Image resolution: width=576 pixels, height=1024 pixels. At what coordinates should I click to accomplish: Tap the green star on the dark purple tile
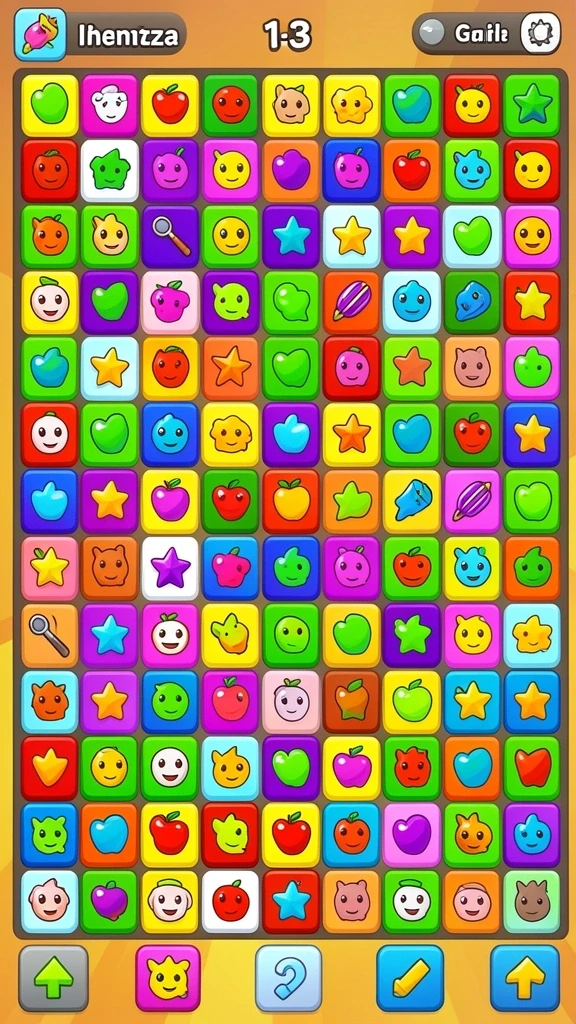(411, 635)
